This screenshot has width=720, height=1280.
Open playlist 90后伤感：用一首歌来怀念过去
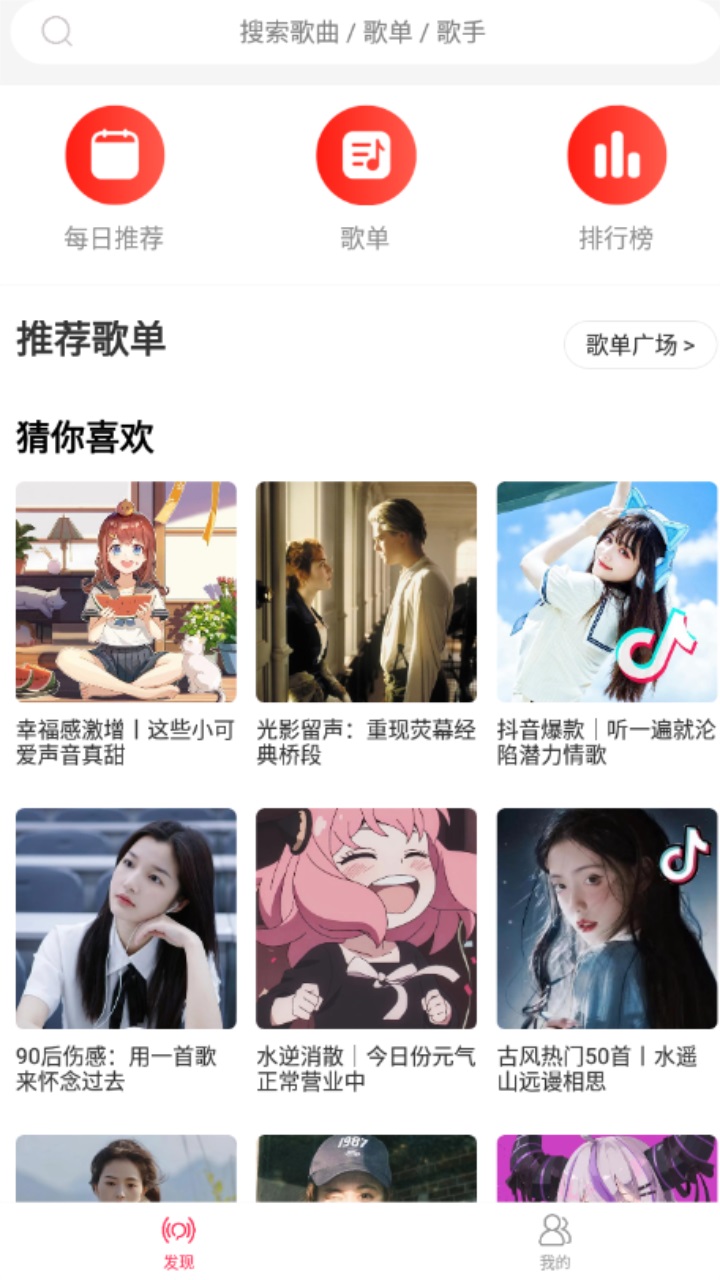126,918
